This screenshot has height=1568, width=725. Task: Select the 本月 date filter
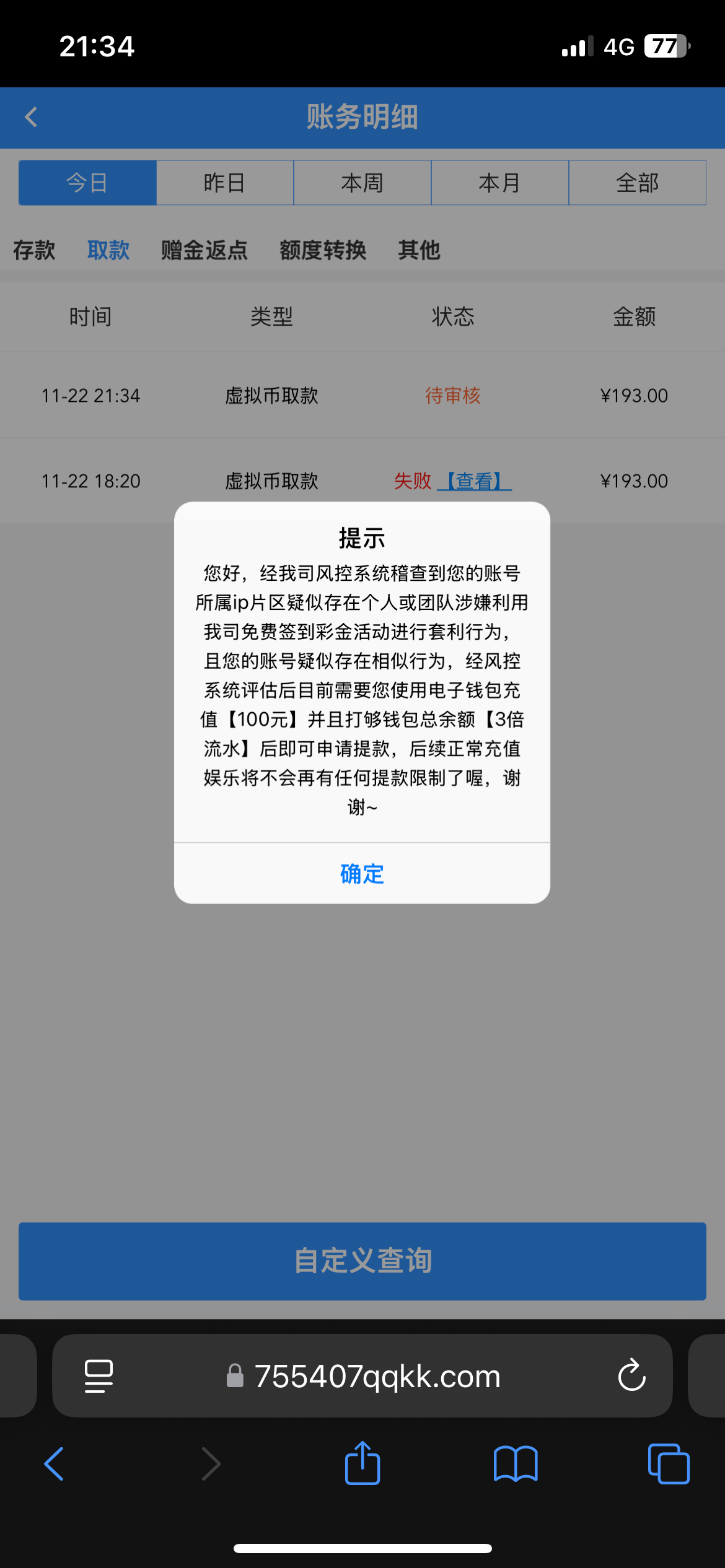coord(499,183)
